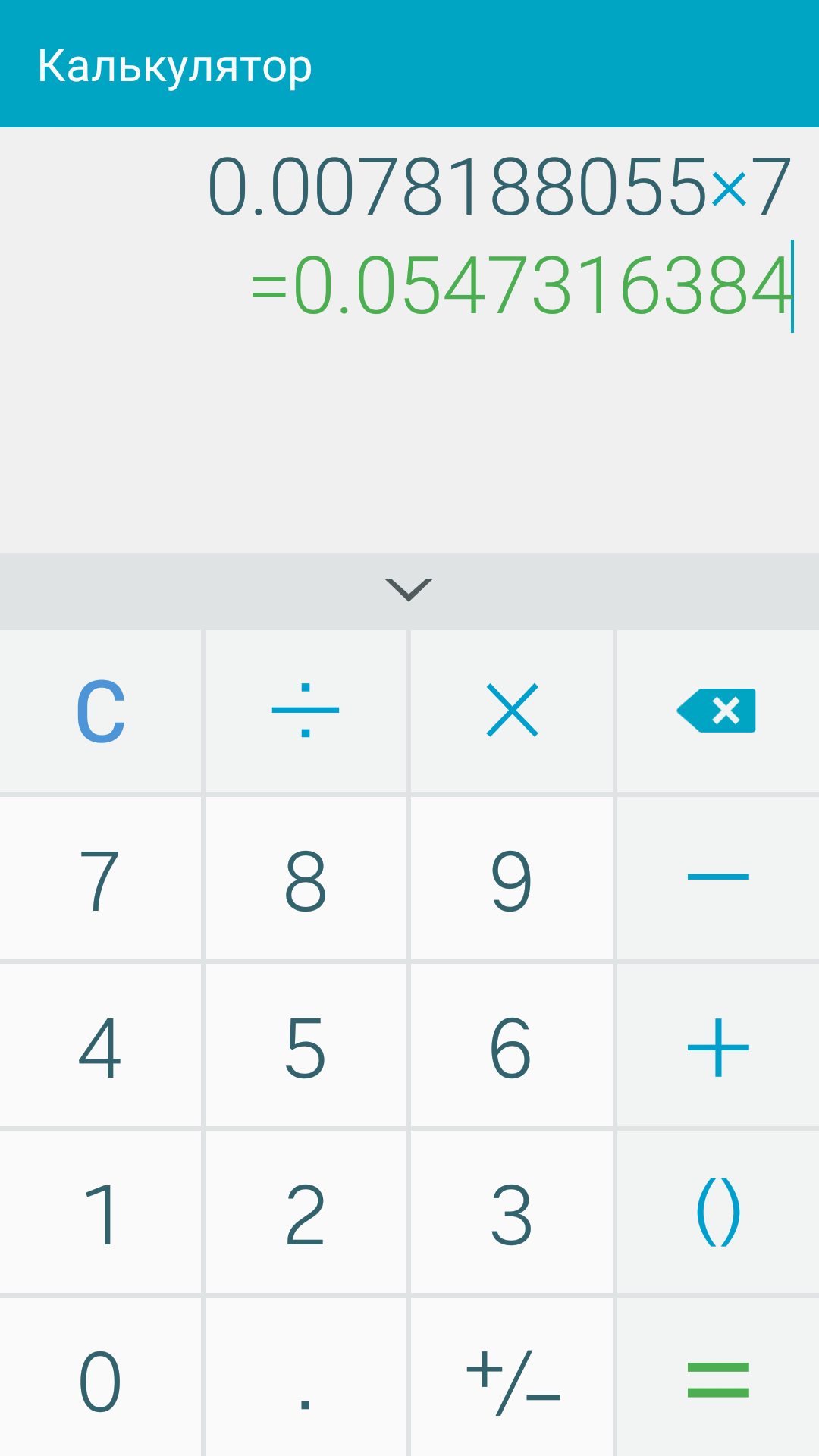Insert parentheses with the () key
819x1456 pixels.
[718, 1212]
